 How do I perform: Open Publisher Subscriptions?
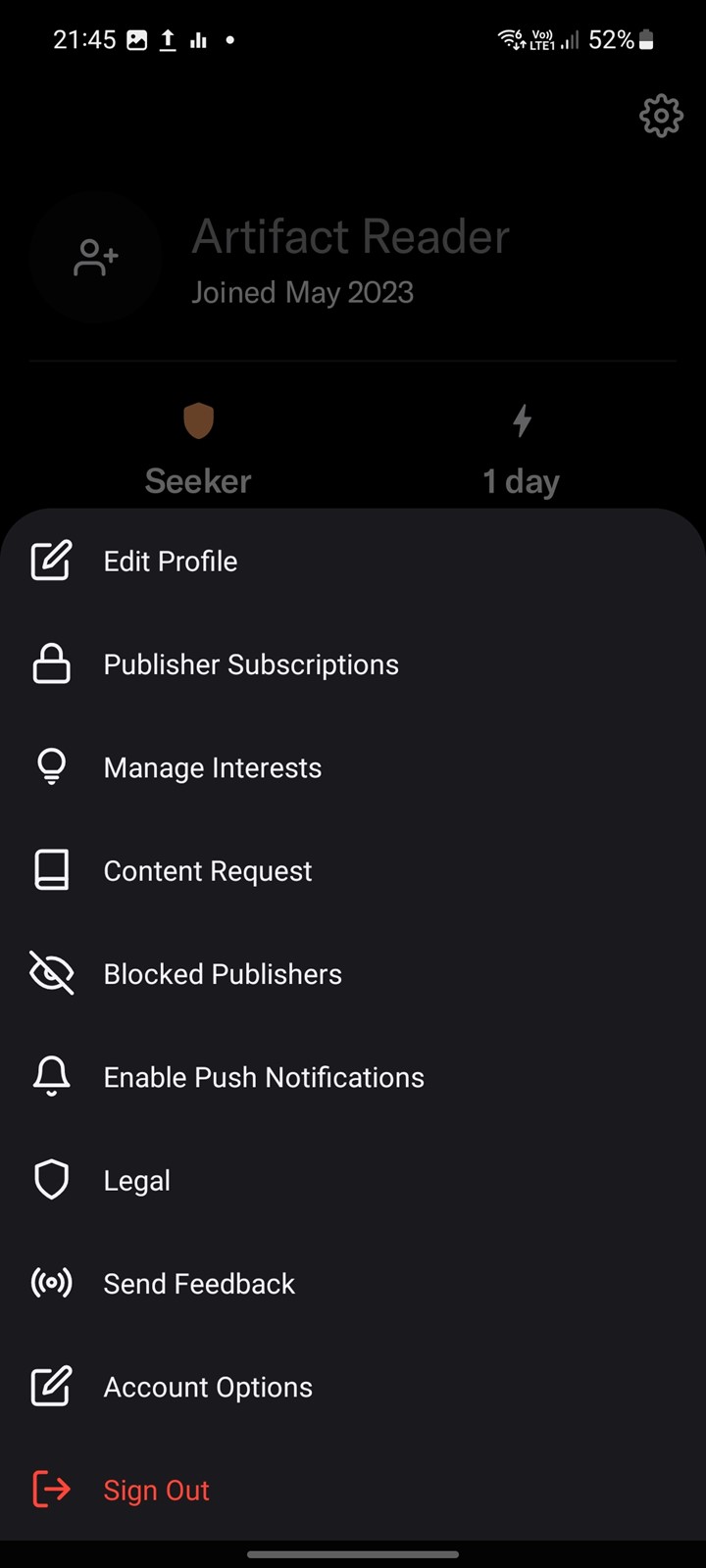[353, 664]
